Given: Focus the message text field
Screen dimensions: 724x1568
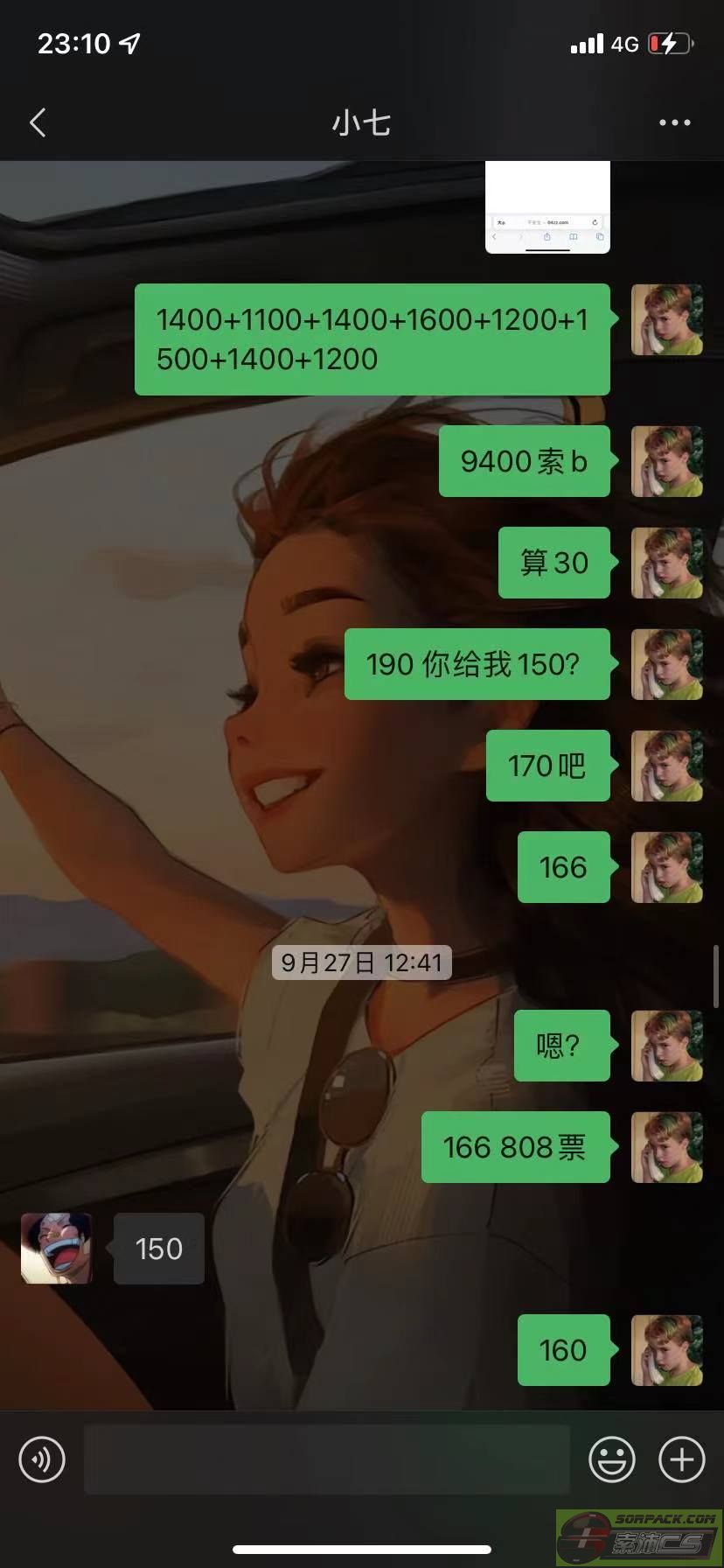Looking at the screenshot, I should (x=326, y=1459).
